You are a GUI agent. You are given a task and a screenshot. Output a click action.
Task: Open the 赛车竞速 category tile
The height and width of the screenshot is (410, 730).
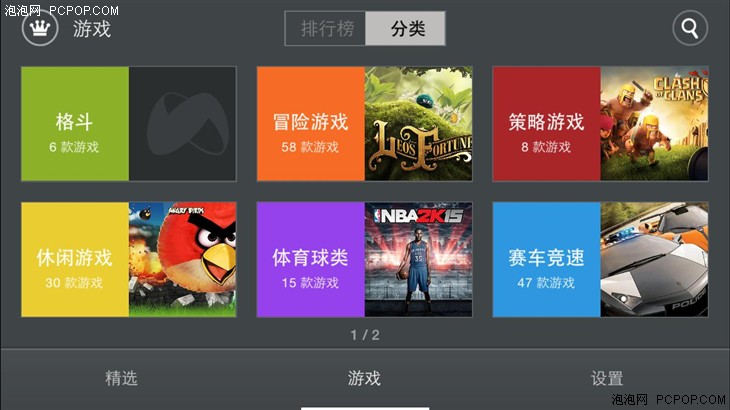coord(600,259)
